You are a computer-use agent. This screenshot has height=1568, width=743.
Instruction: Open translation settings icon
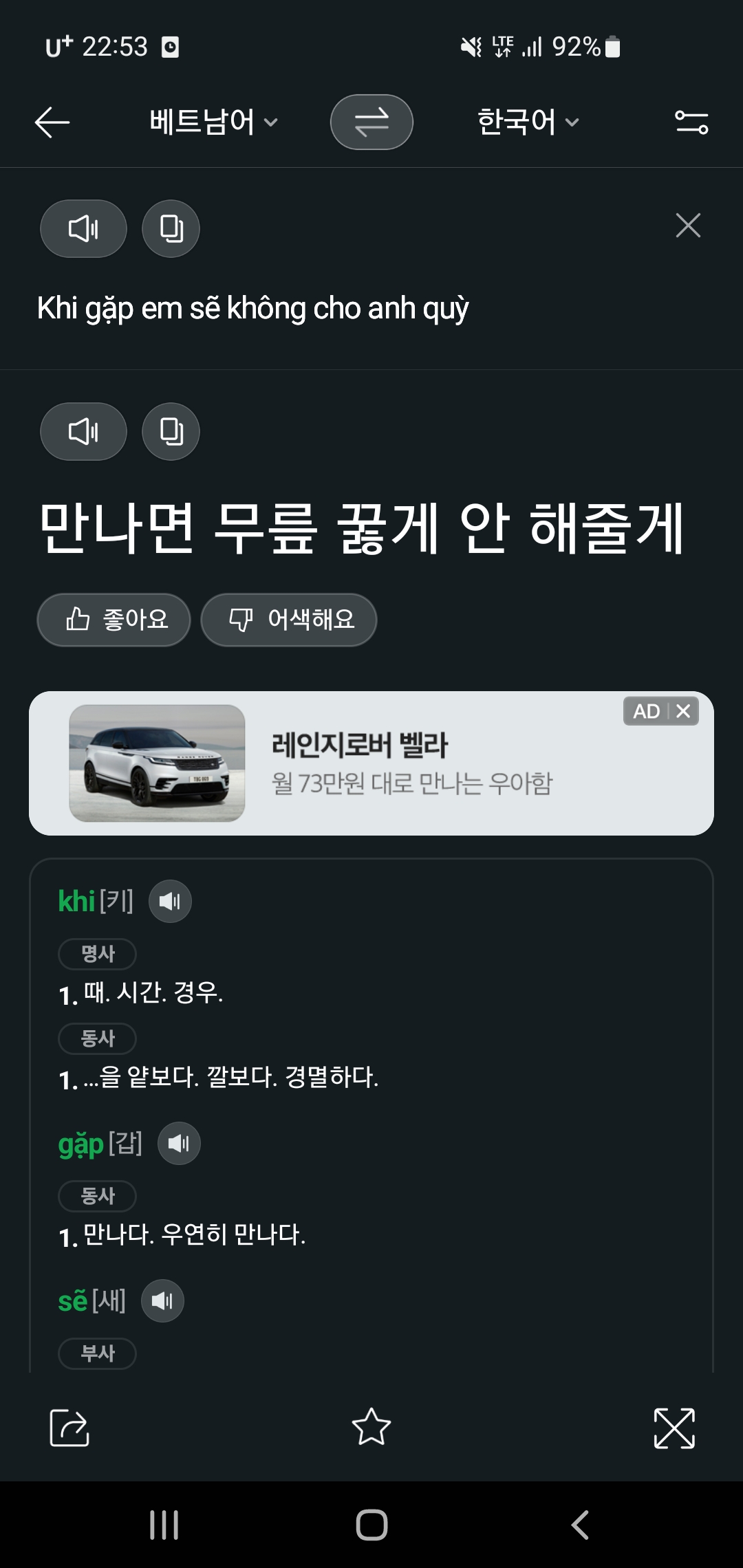pos(691,122)
